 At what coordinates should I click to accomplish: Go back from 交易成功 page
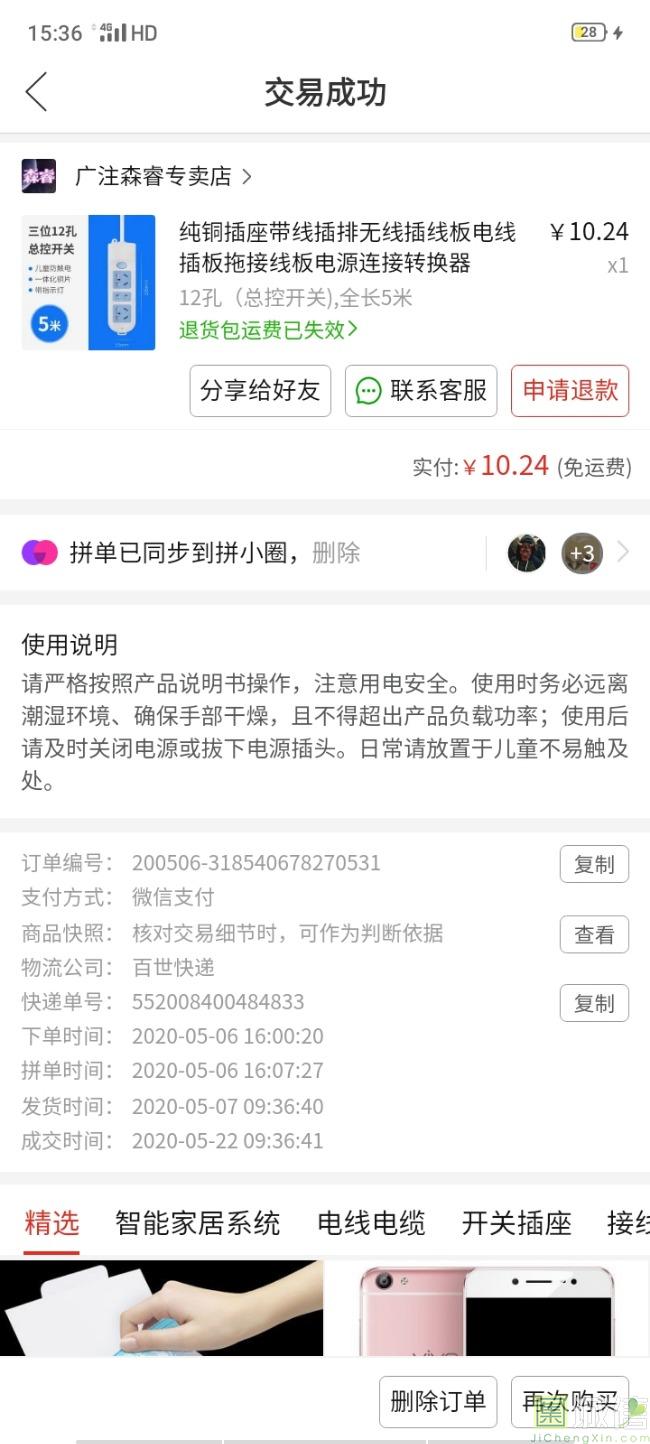click(x=37, y=92)
